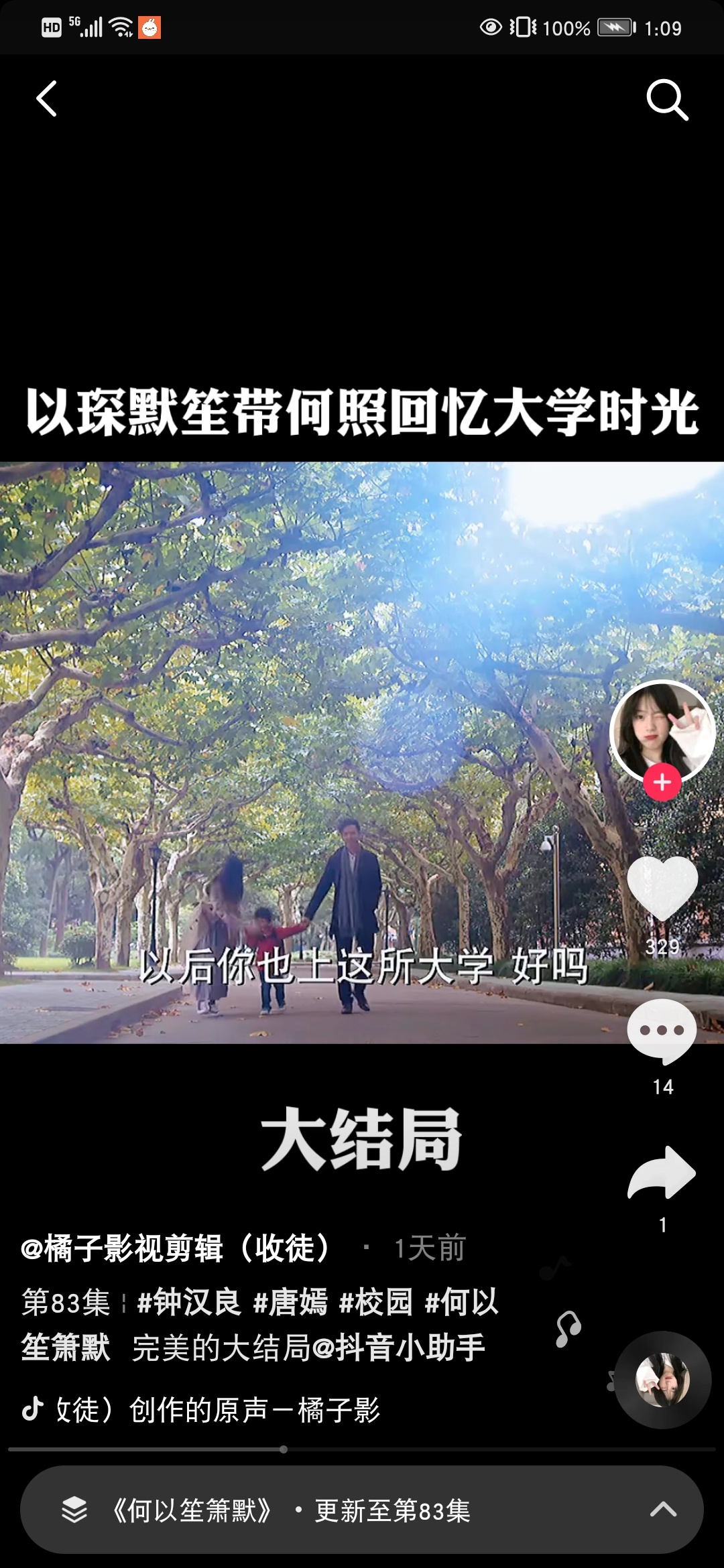This screenshot has height=1568, width=724.
Task: Share this video
Action: 662,1173
